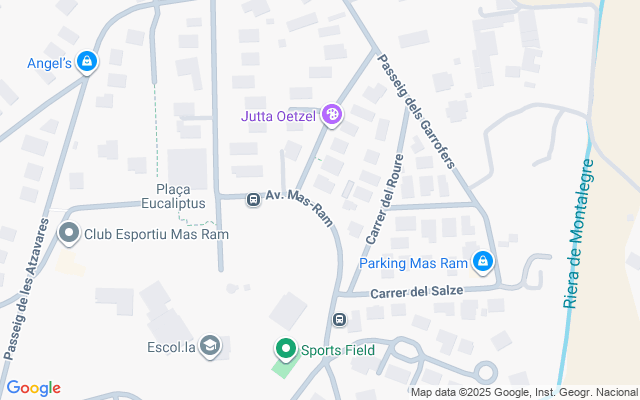Tap the Club Esportiu Mas Ram pin
The width and height of the screenshot is (640, 400).
(69, 234)
